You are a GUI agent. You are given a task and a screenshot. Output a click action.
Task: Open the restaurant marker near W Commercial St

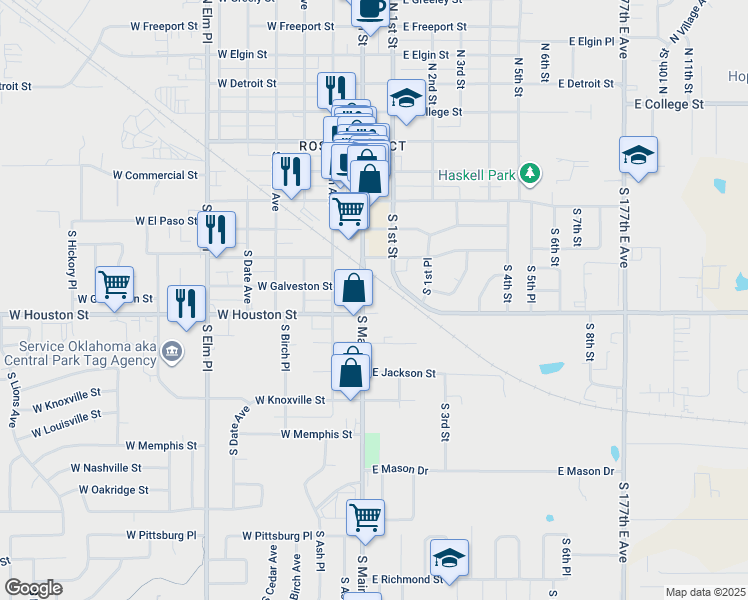[291, 170]
